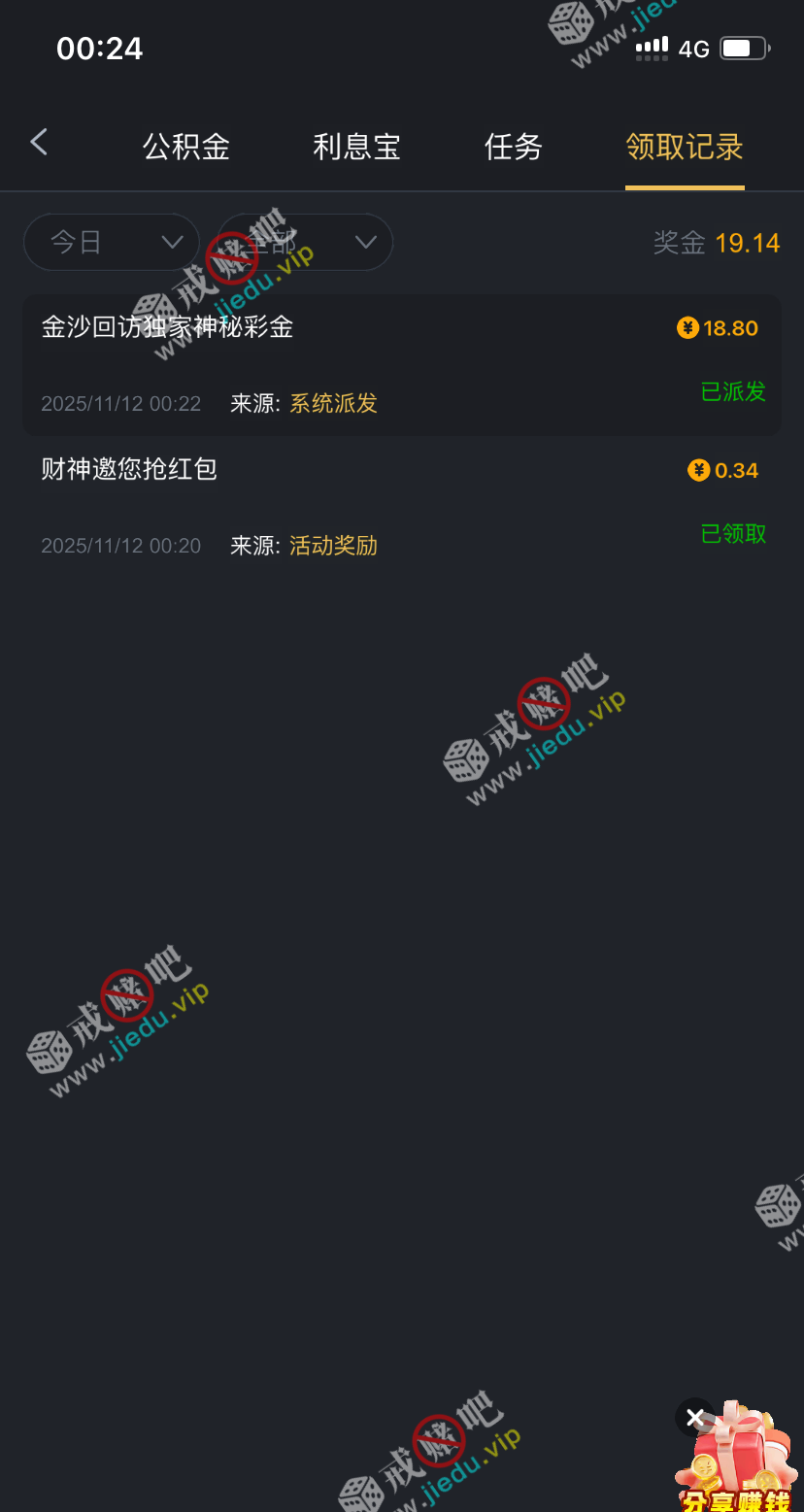This screenshot has height=1512, width=804.
Task: Open the 财神邀您抢红包 record
Action: click(x=401, y=507)
